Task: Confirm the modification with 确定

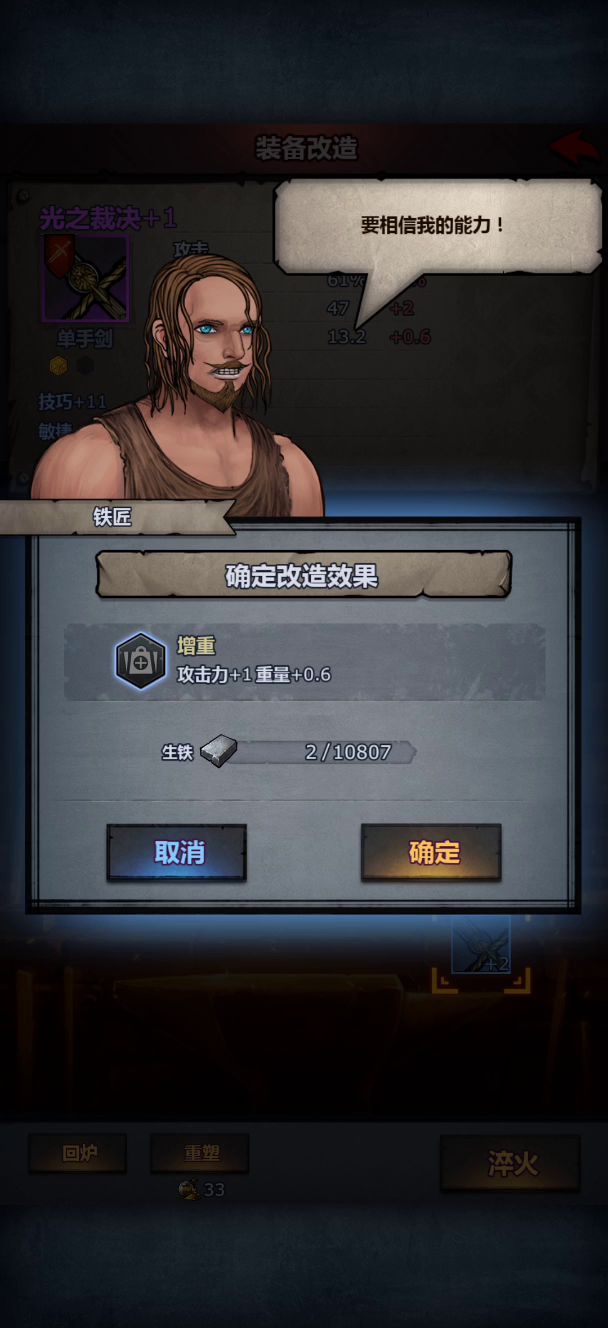Action: pyautogui.click(x=431, y=852)
